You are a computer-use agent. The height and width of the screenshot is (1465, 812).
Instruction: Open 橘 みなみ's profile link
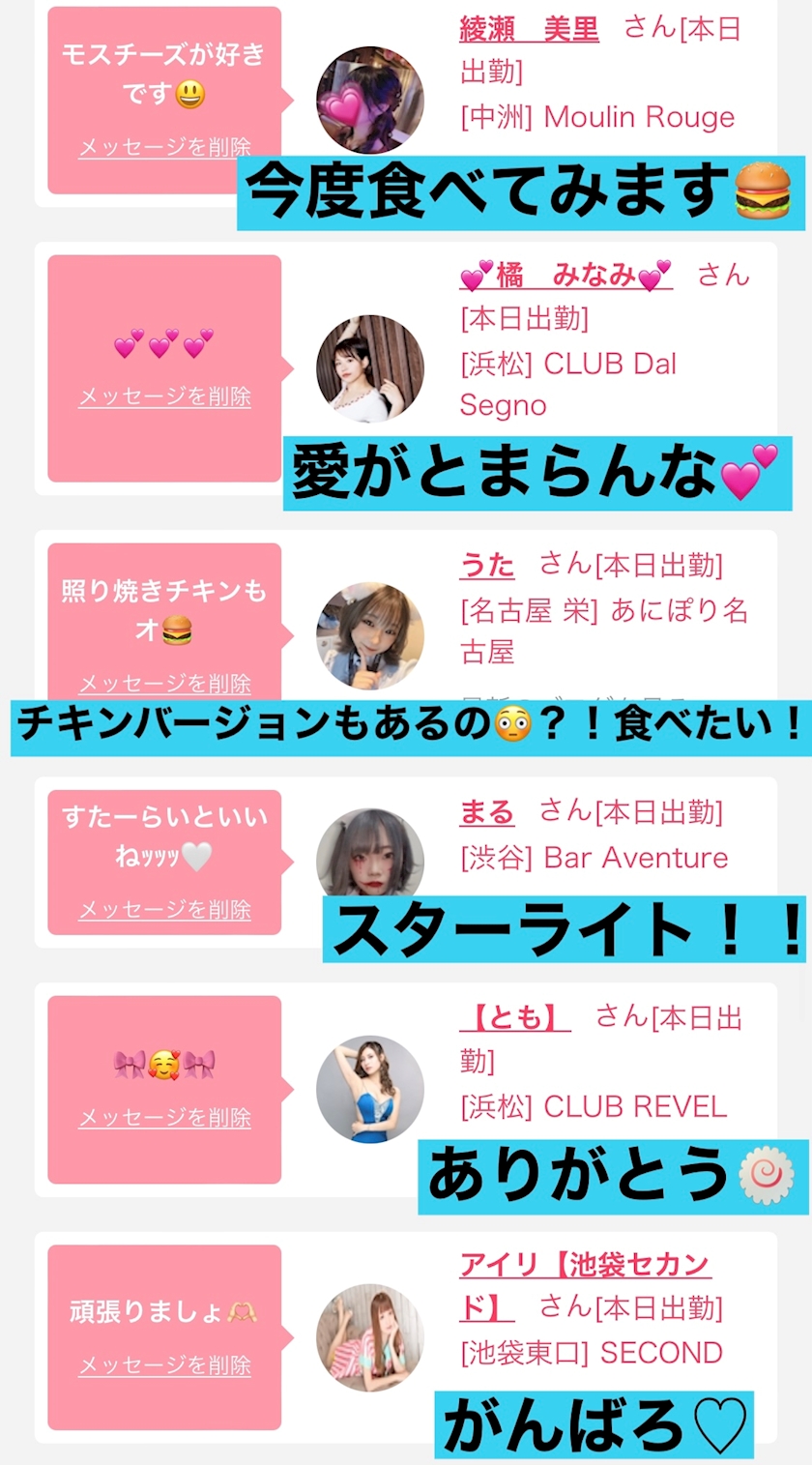pyautogui.click(x=565, y=276)
